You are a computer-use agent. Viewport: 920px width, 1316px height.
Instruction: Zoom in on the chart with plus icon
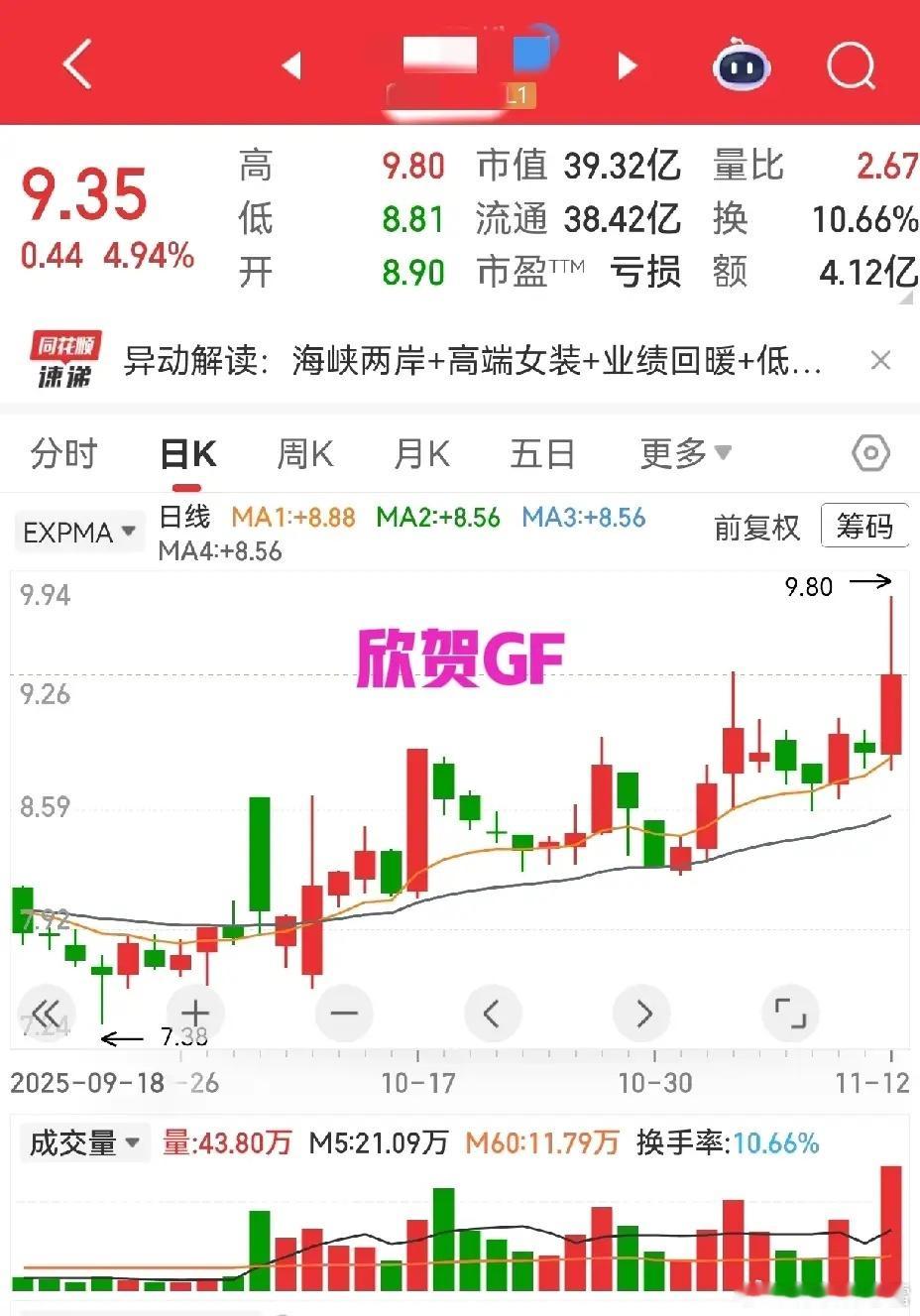195,1014
